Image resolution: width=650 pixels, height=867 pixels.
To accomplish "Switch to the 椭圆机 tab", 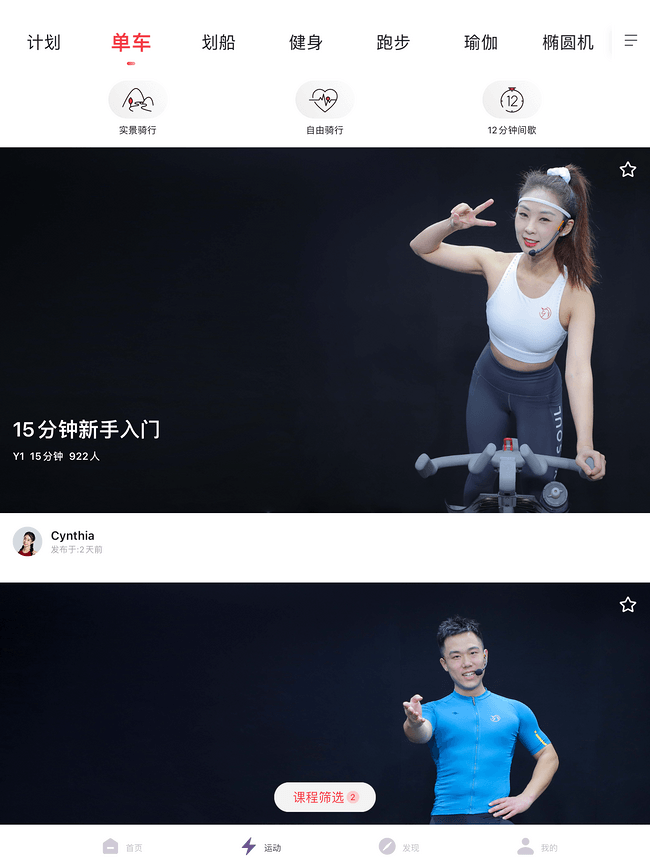I will 567,42.
